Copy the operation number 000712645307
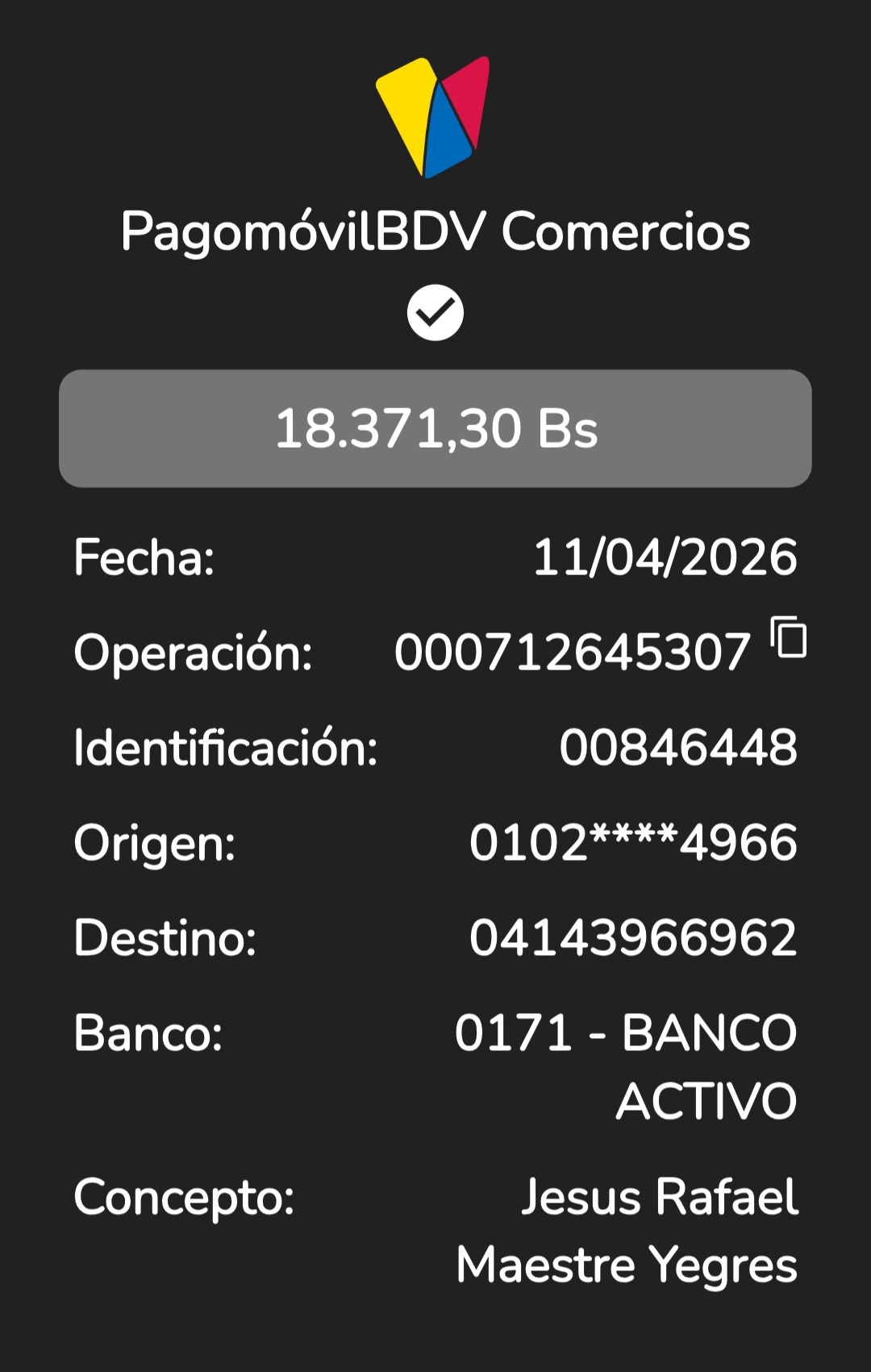The width and height of the screenshot is (871, 1372). tap(789, 638)
